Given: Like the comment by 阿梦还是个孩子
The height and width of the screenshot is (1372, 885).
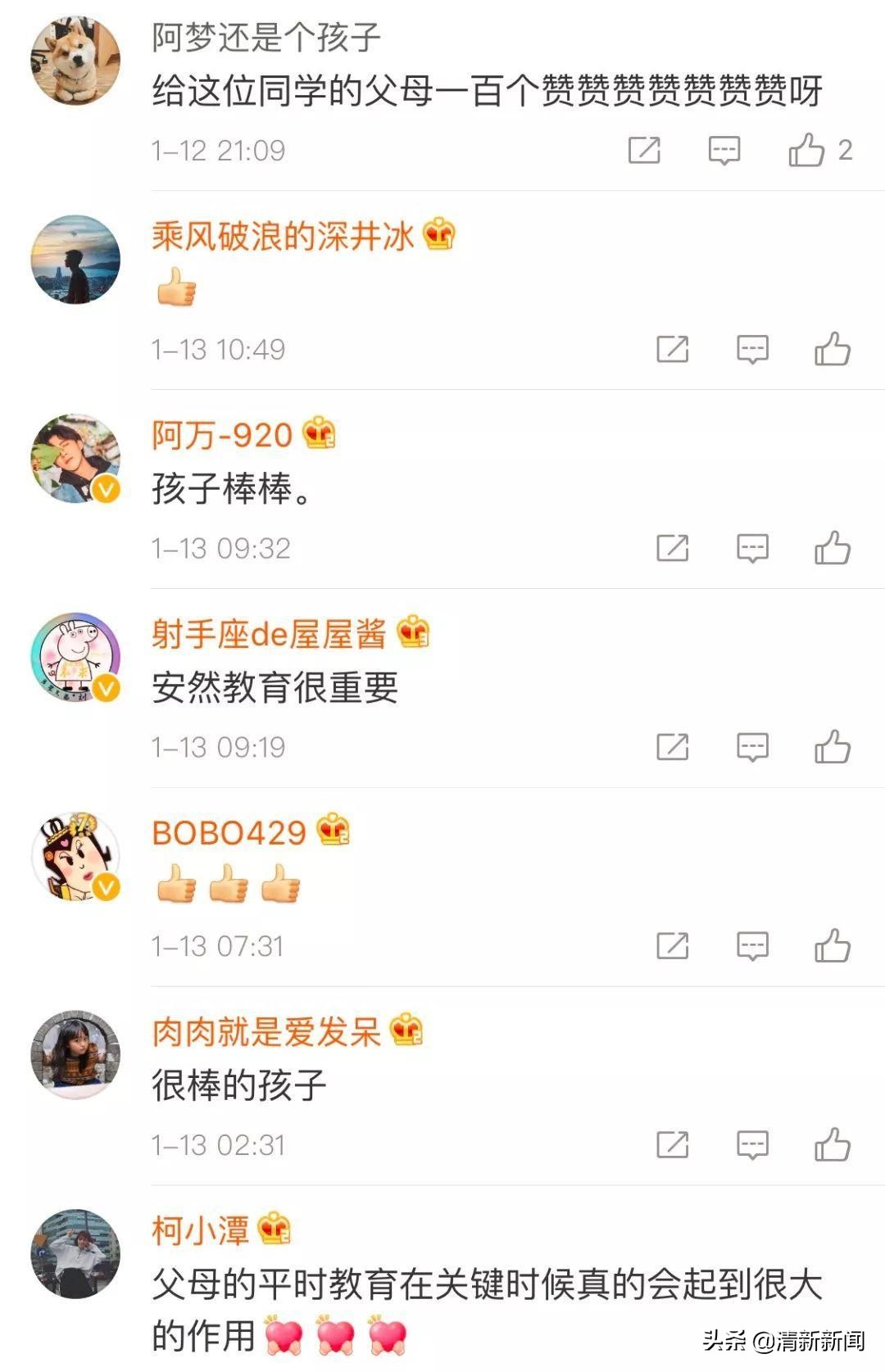Looking at the screenshot, I should point(806,149).
